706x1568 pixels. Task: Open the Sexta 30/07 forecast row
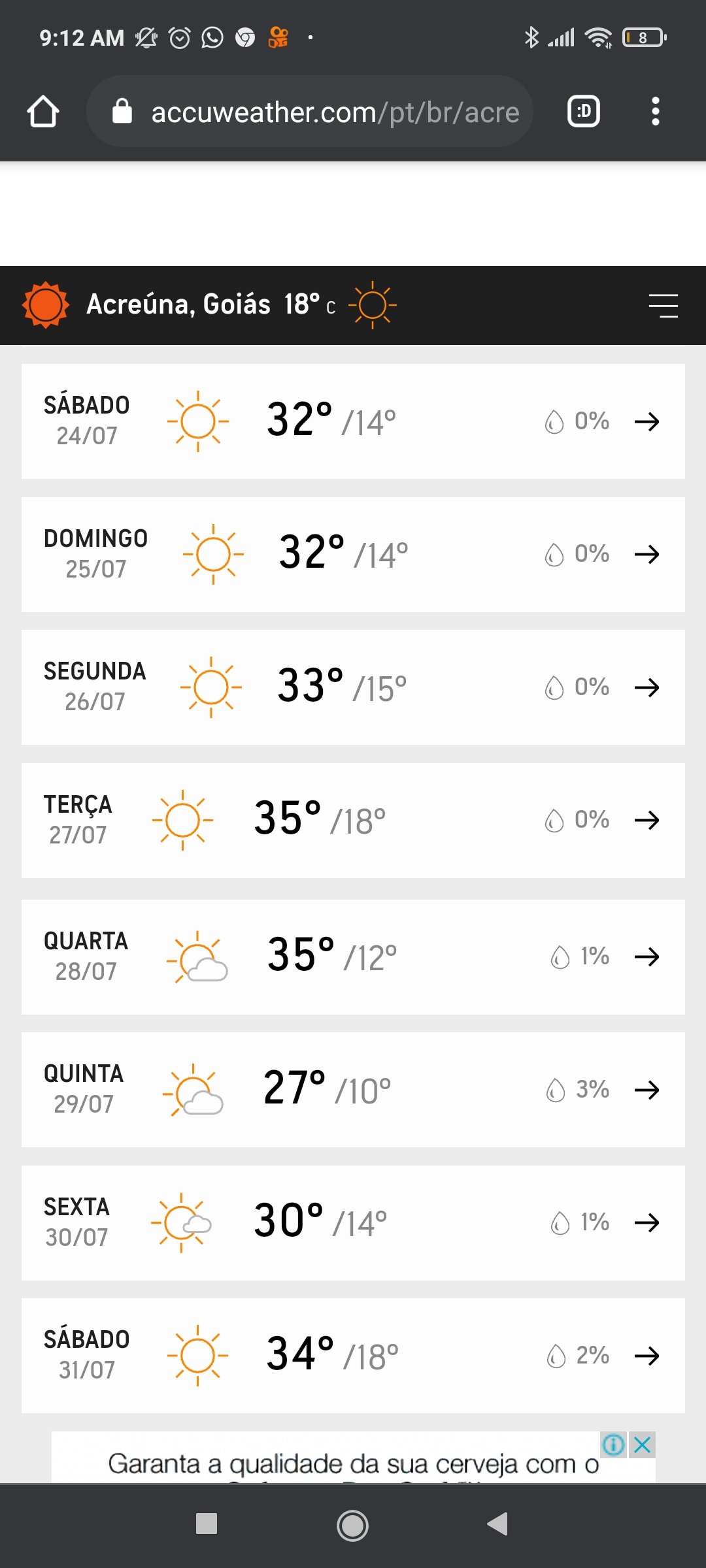pyautogui.click(x=353, y=1223)
